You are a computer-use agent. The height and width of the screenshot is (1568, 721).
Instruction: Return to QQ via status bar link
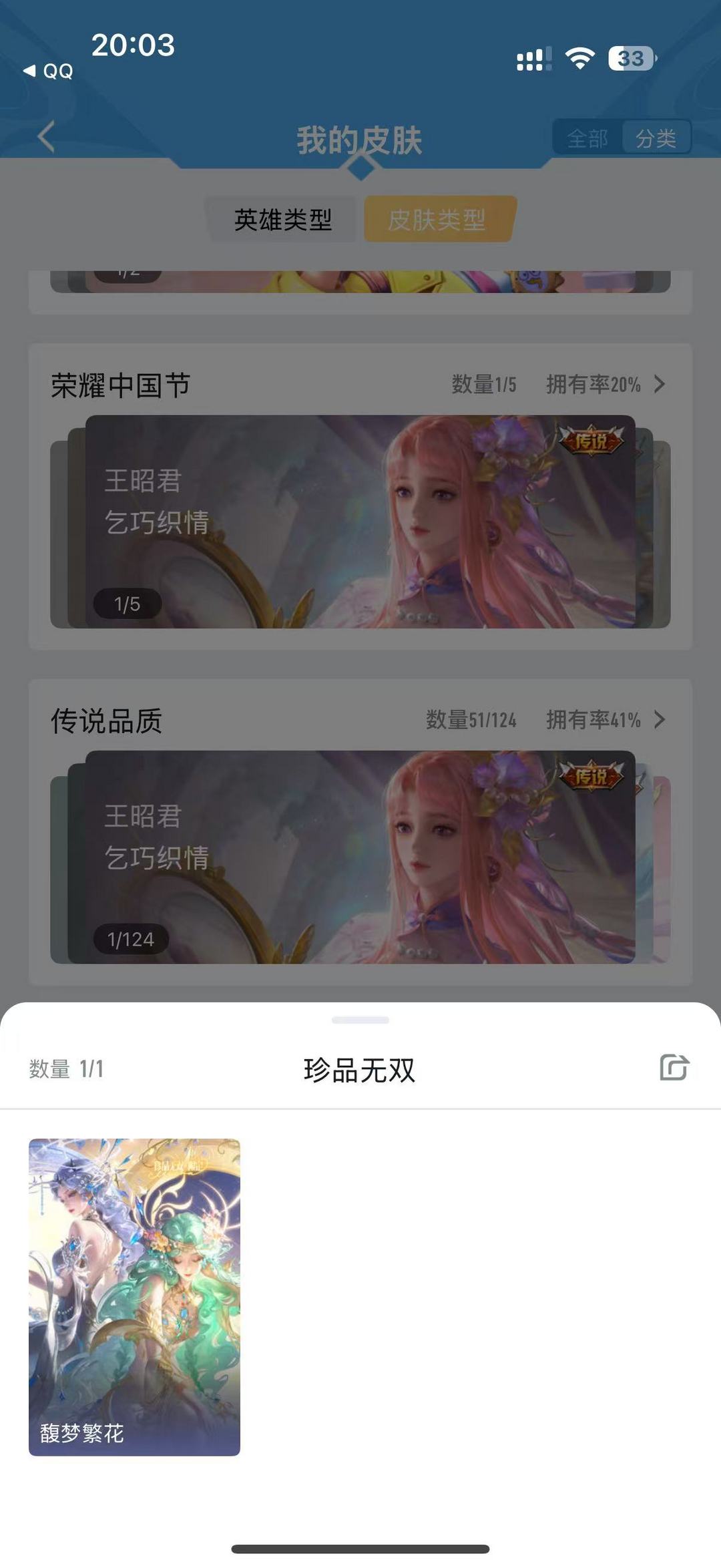(x=48, y=71)
